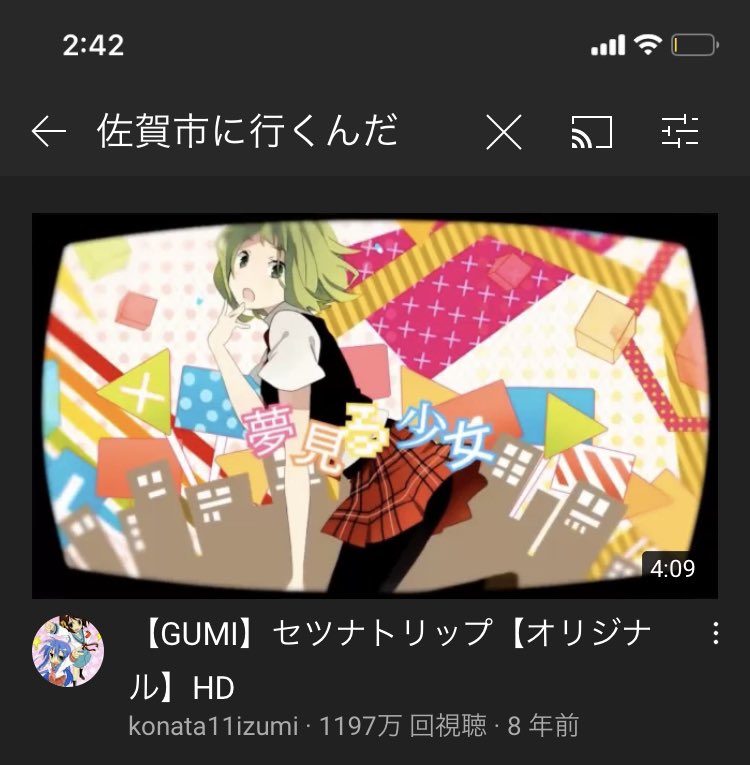Open video options for セツナトリップ

click(x=715, y=633)
